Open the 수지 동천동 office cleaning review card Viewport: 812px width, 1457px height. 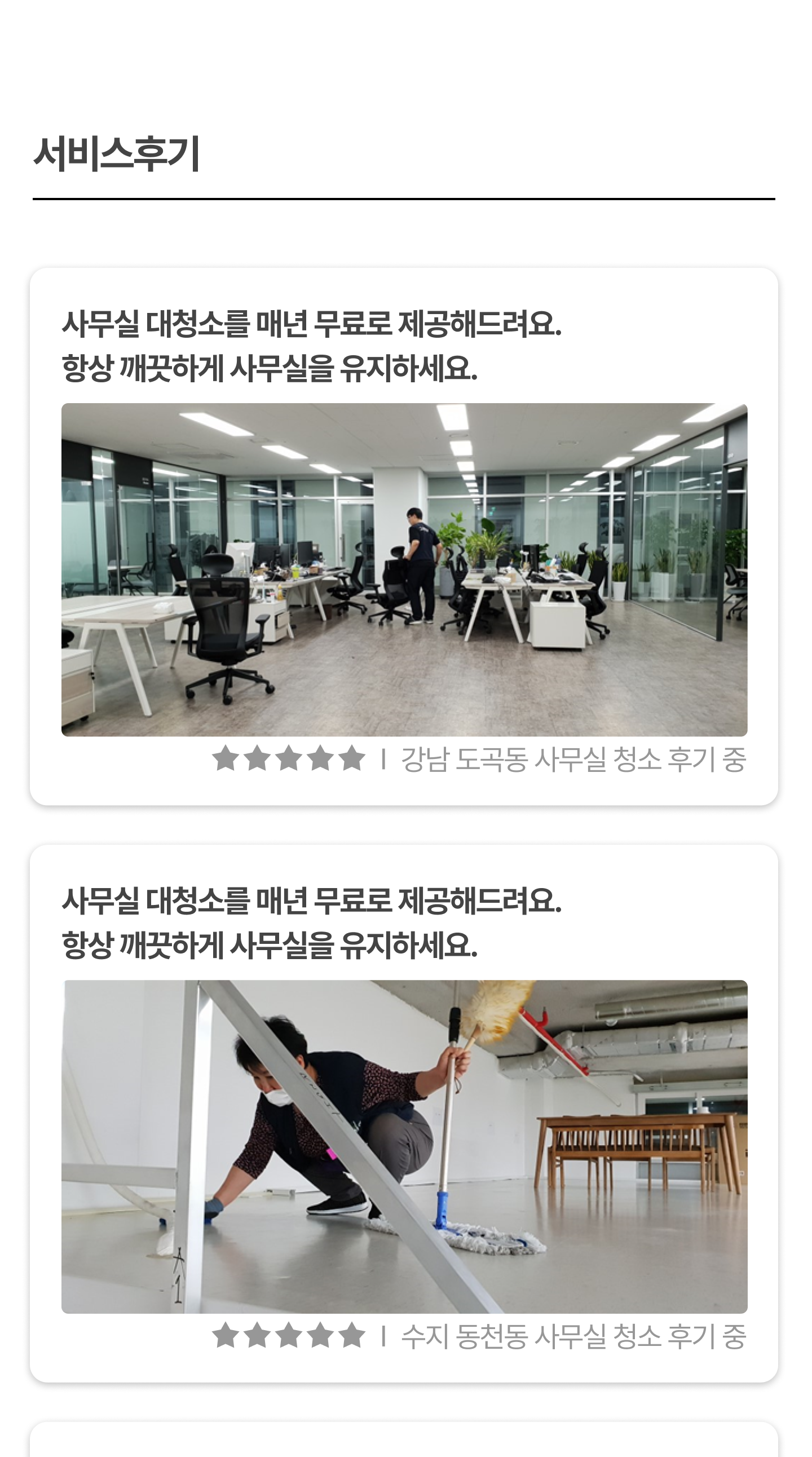click(404, 1113)
